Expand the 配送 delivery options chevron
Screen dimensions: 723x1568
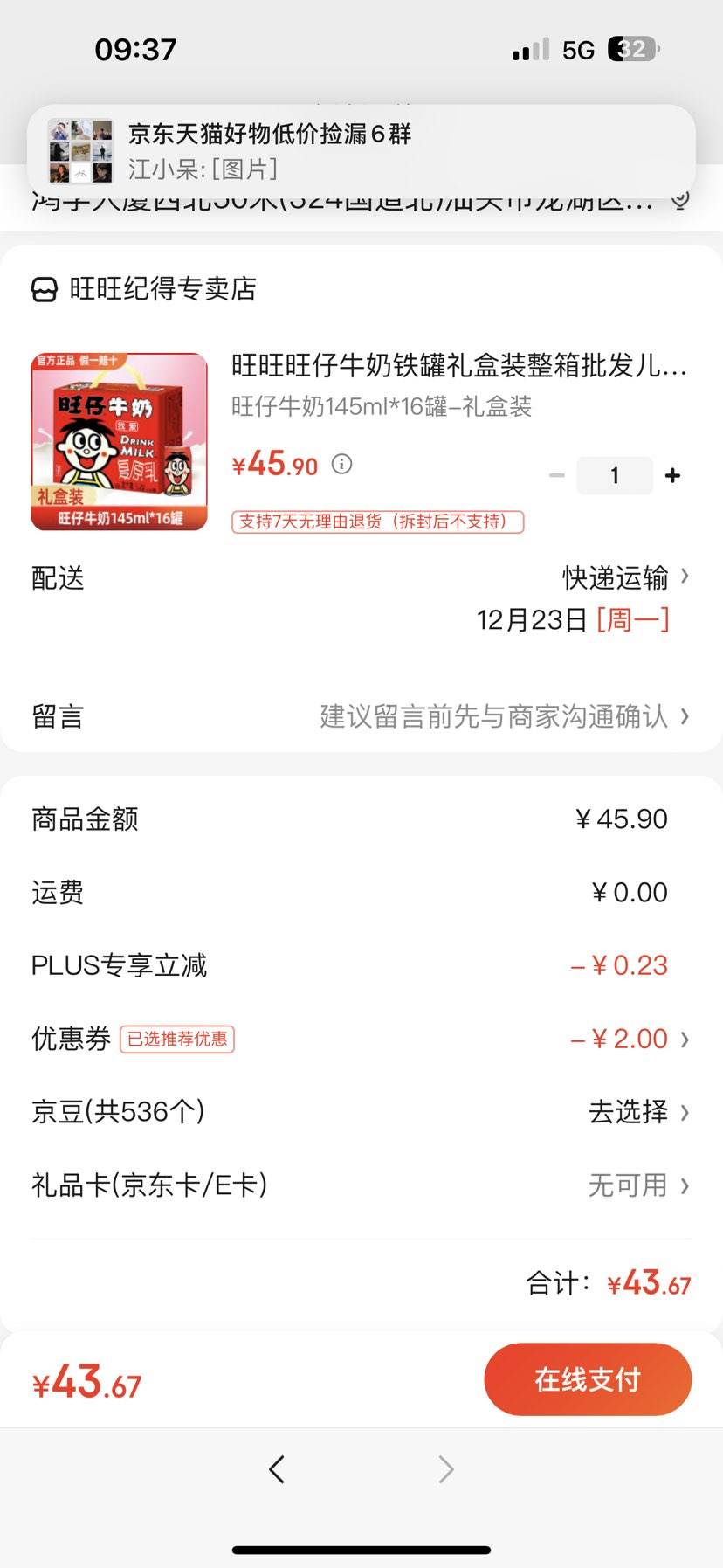687,577
